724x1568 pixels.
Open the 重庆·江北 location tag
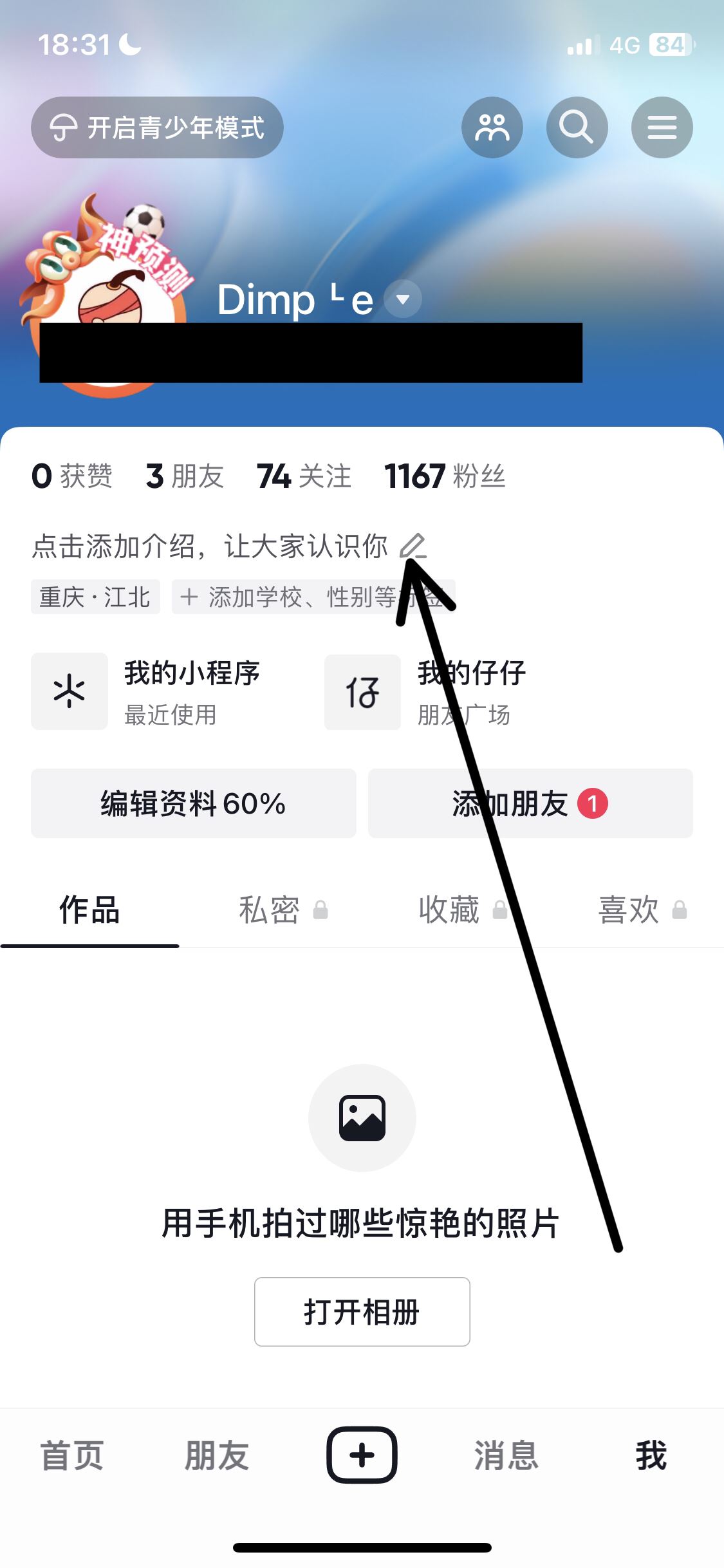95,597
